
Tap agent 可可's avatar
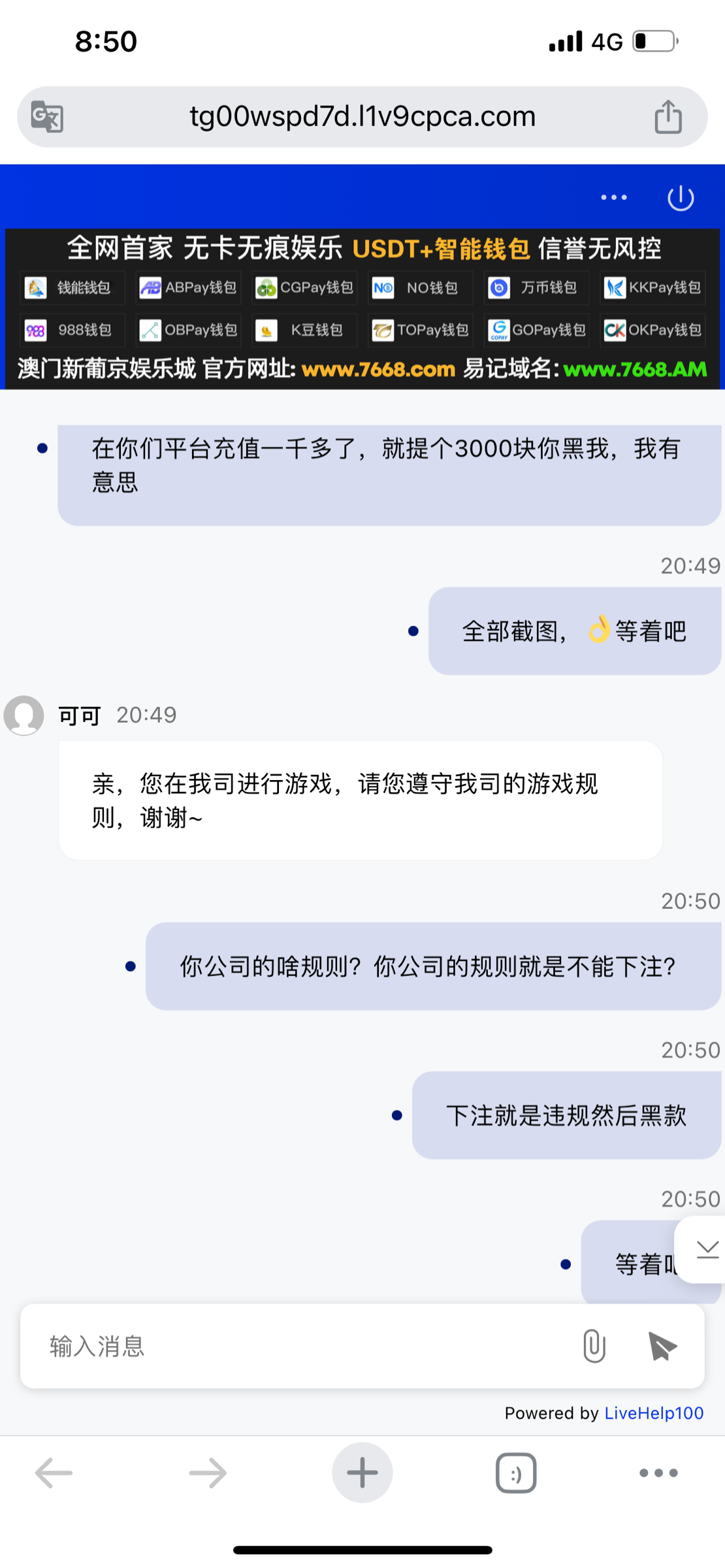point(24,715)
